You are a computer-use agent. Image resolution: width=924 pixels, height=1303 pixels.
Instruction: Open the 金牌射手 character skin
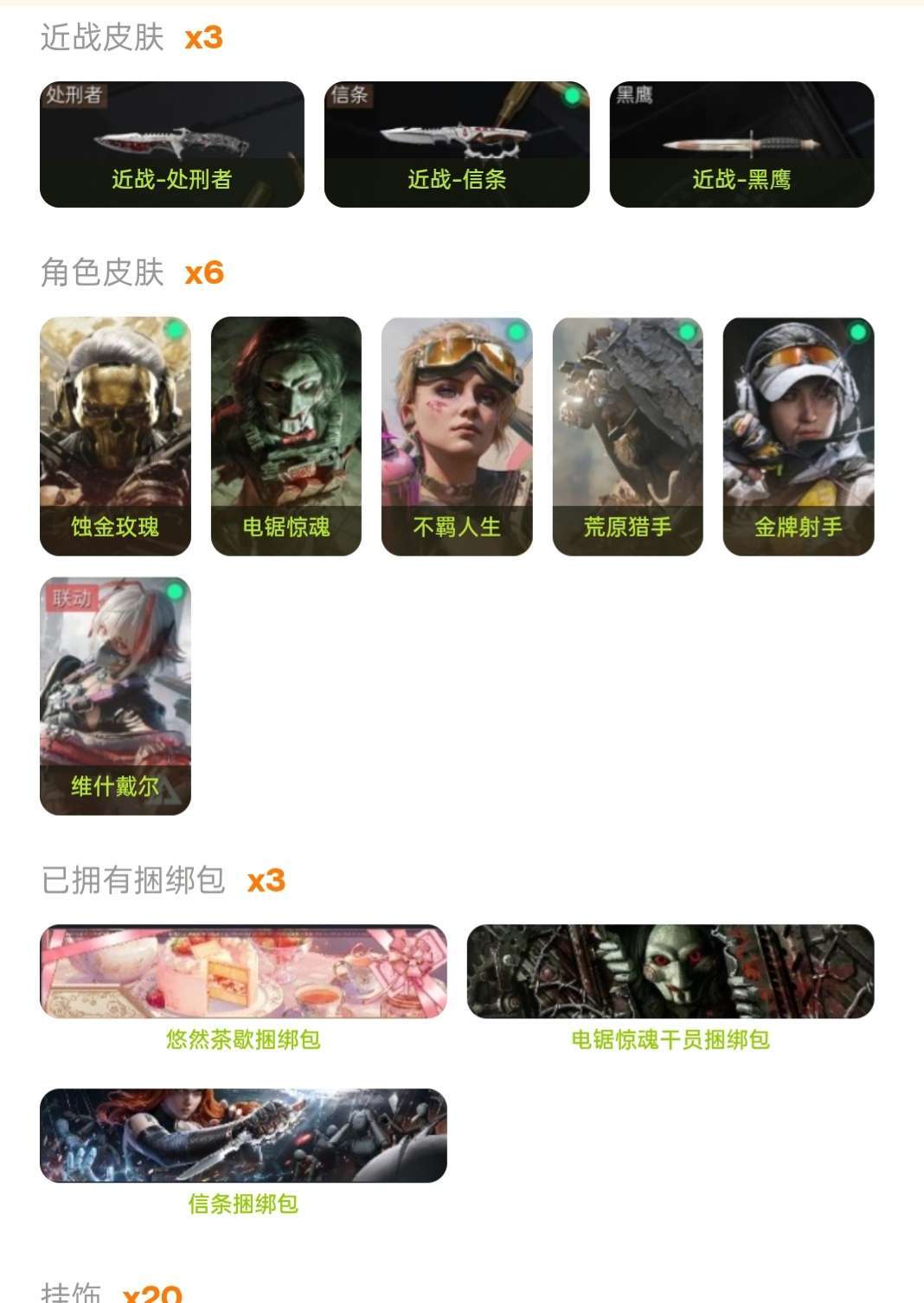tap(798, 435)
